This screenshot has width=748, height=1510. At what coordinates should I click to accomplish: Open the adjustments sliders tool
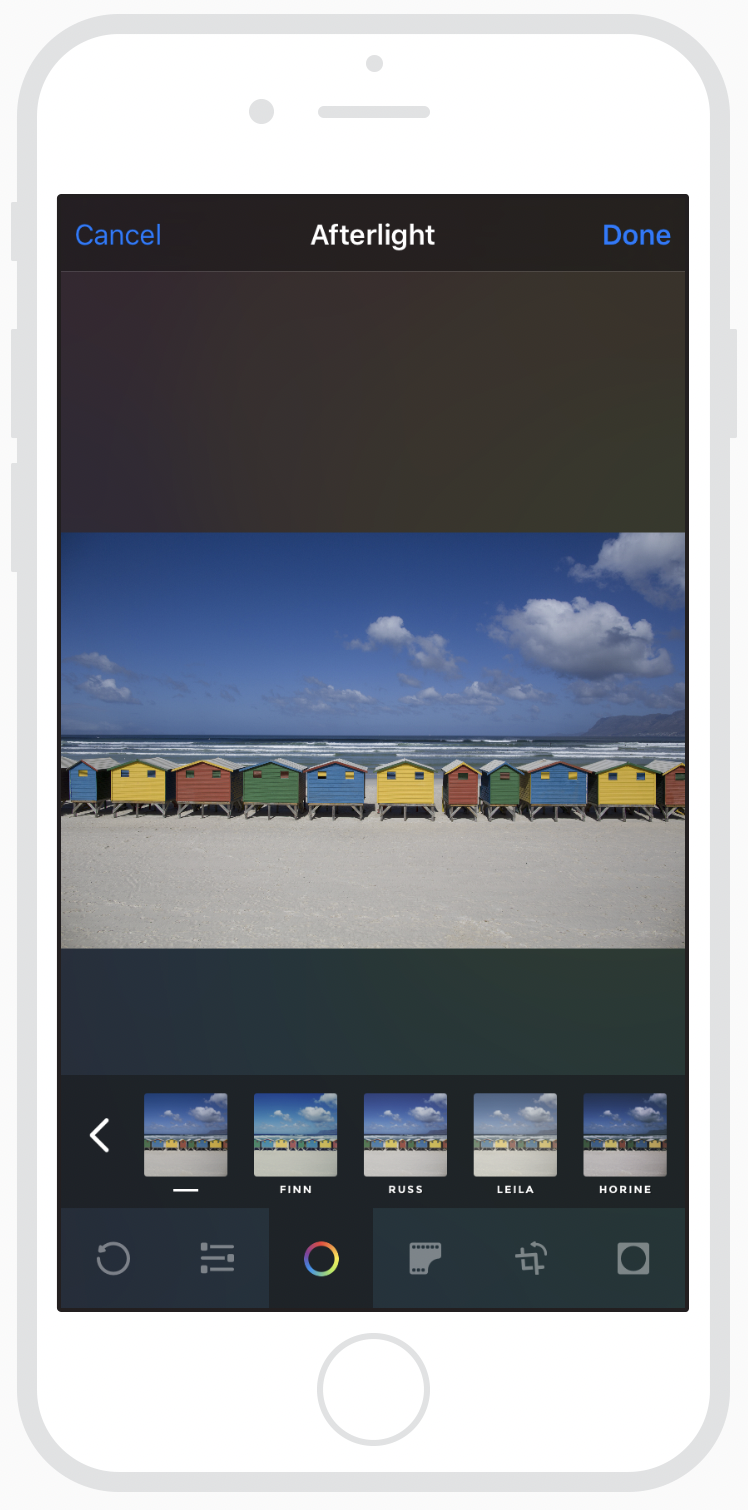[x=217, y=1258]
